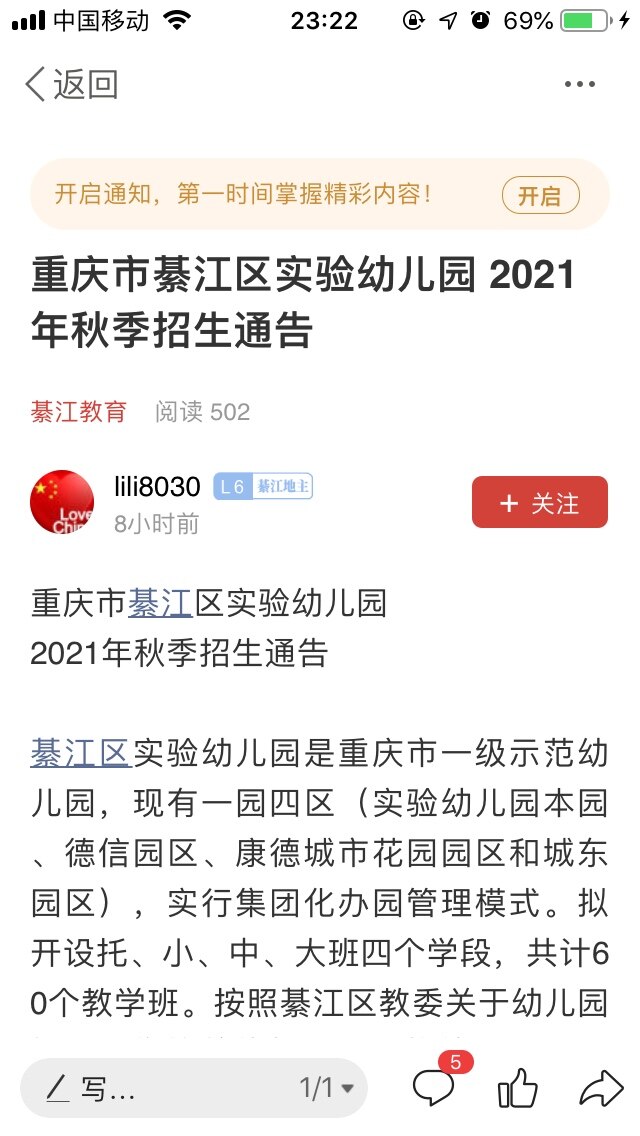Open the 1/1 page selector
Image resolution: width=640 pixels, height=1136 pixels.
coord(327,1089)
